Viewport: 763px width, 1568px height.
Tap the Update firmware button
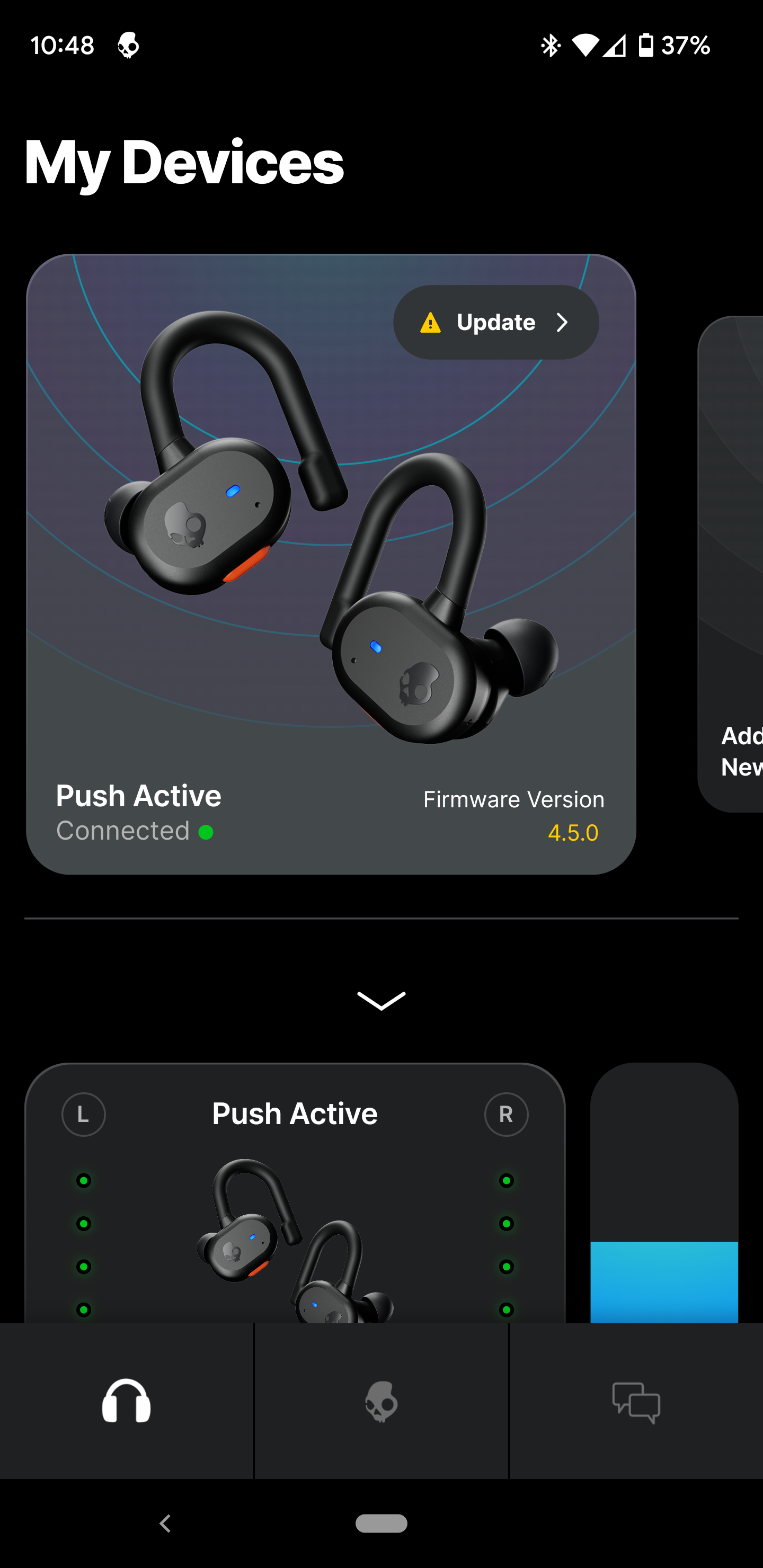point(495,322)
